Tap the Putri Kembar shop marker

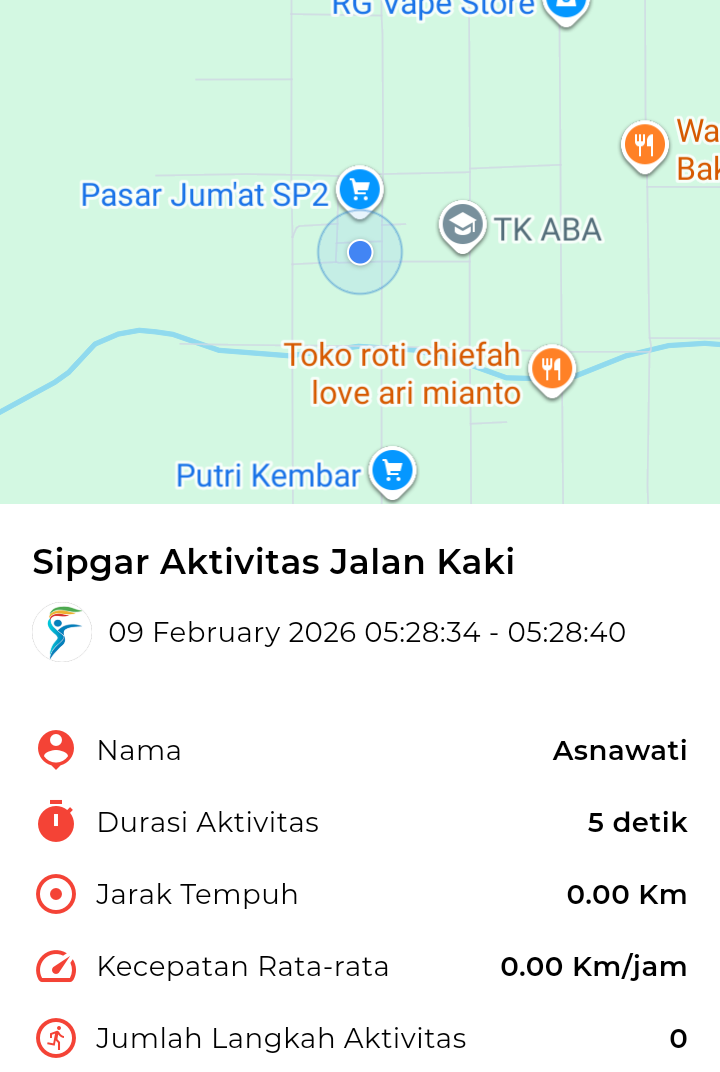392,470
